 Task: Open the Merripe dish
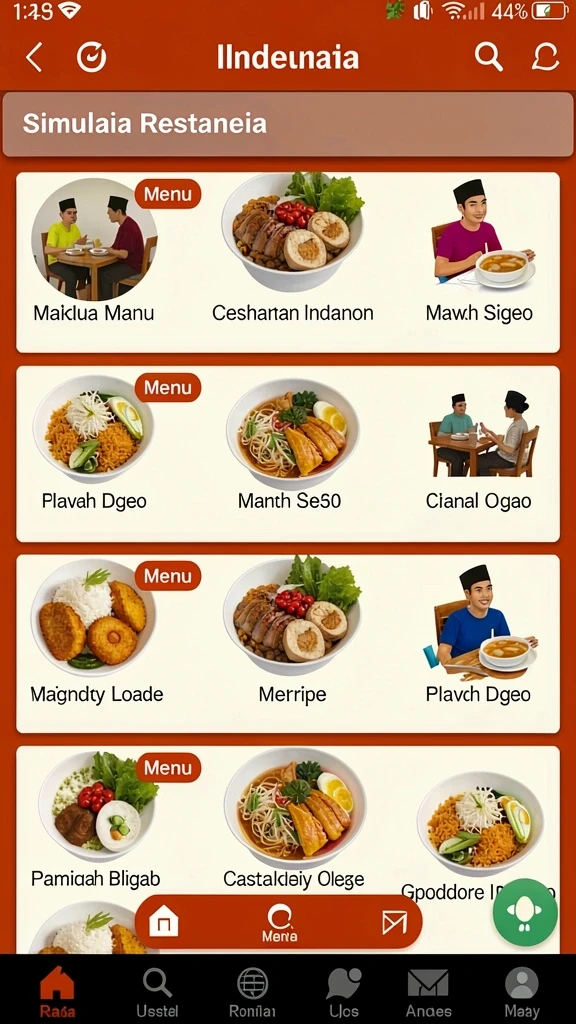point(292,630)
